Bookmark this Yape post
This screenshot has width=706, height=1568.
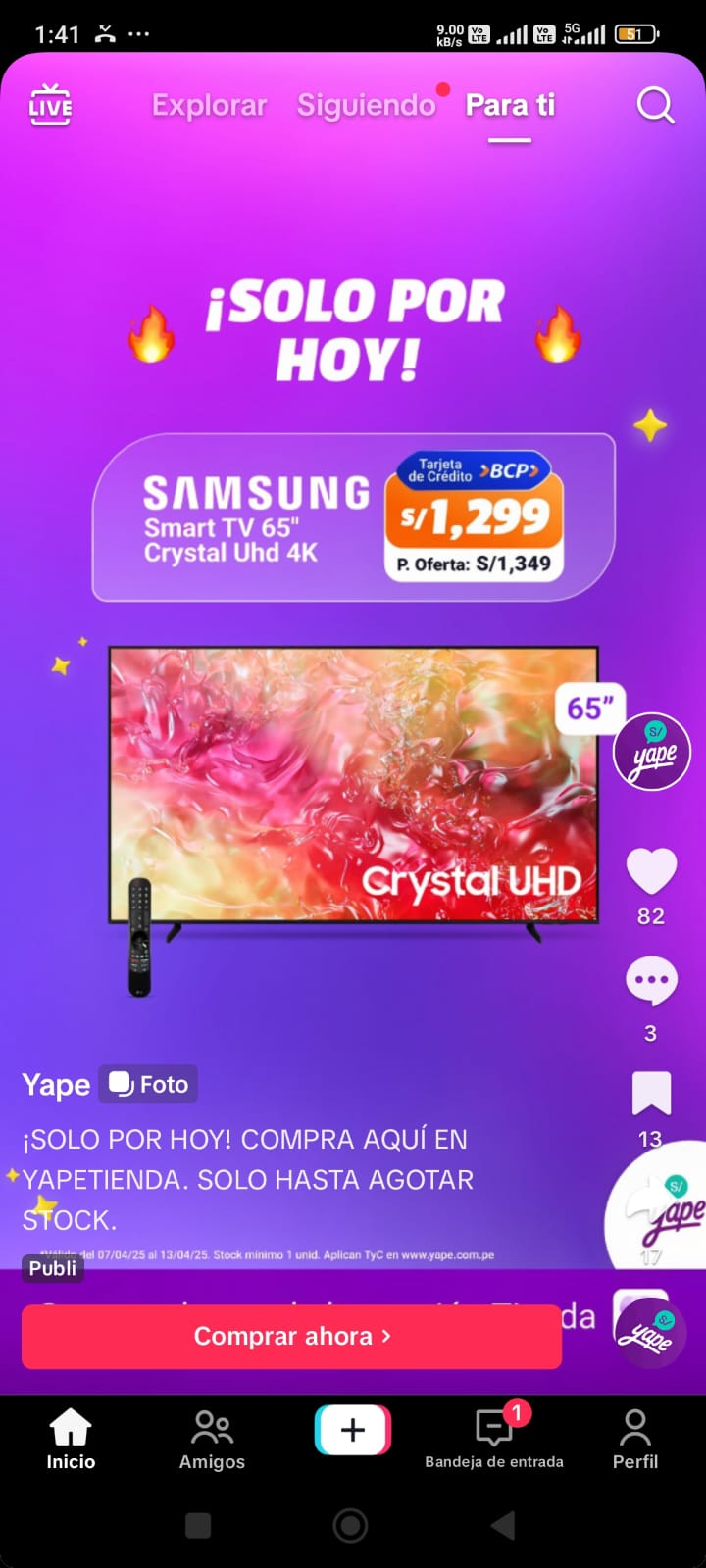[x=651, y=1094]
